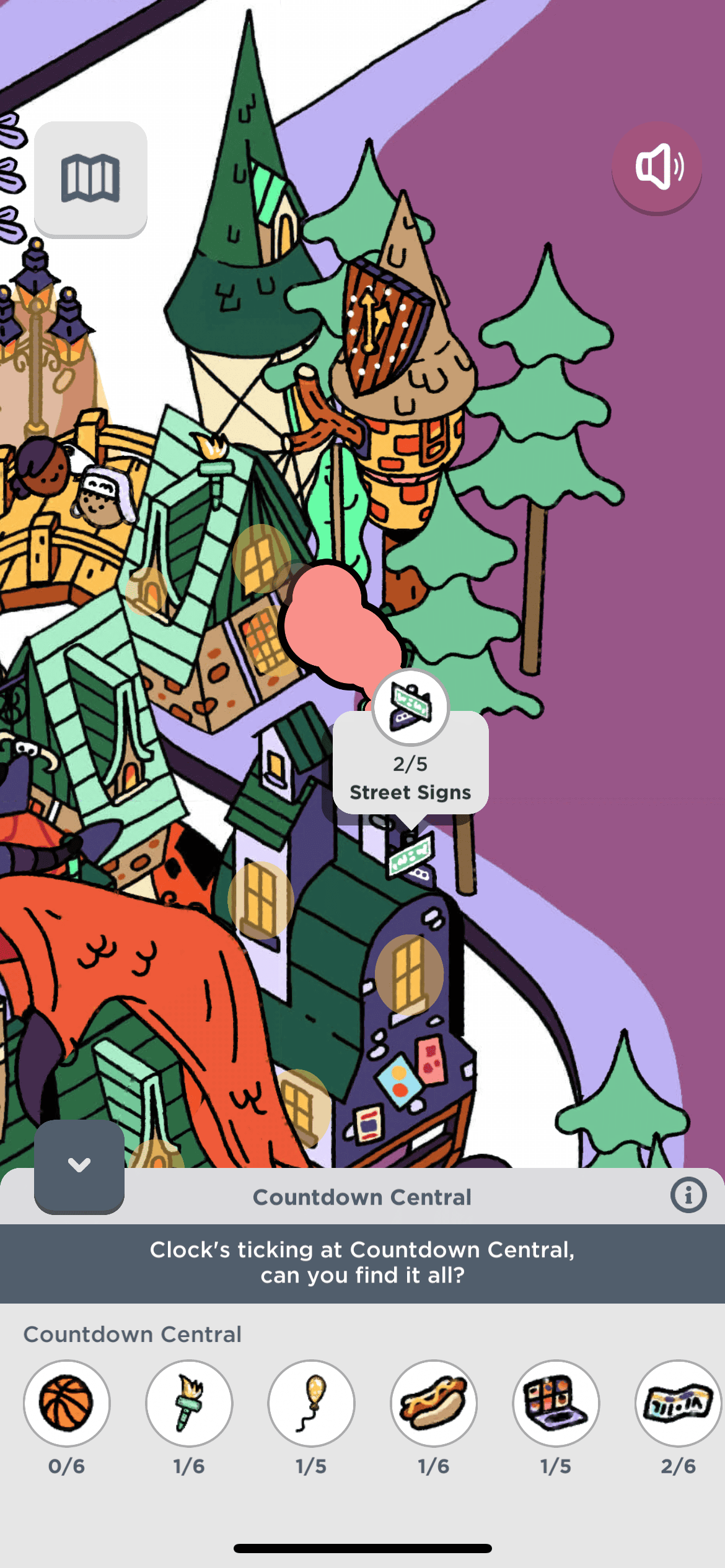This screenshot has height=1568, width=725.
Task: Select the laptop item in the list
Action: tap(556, 1403)
